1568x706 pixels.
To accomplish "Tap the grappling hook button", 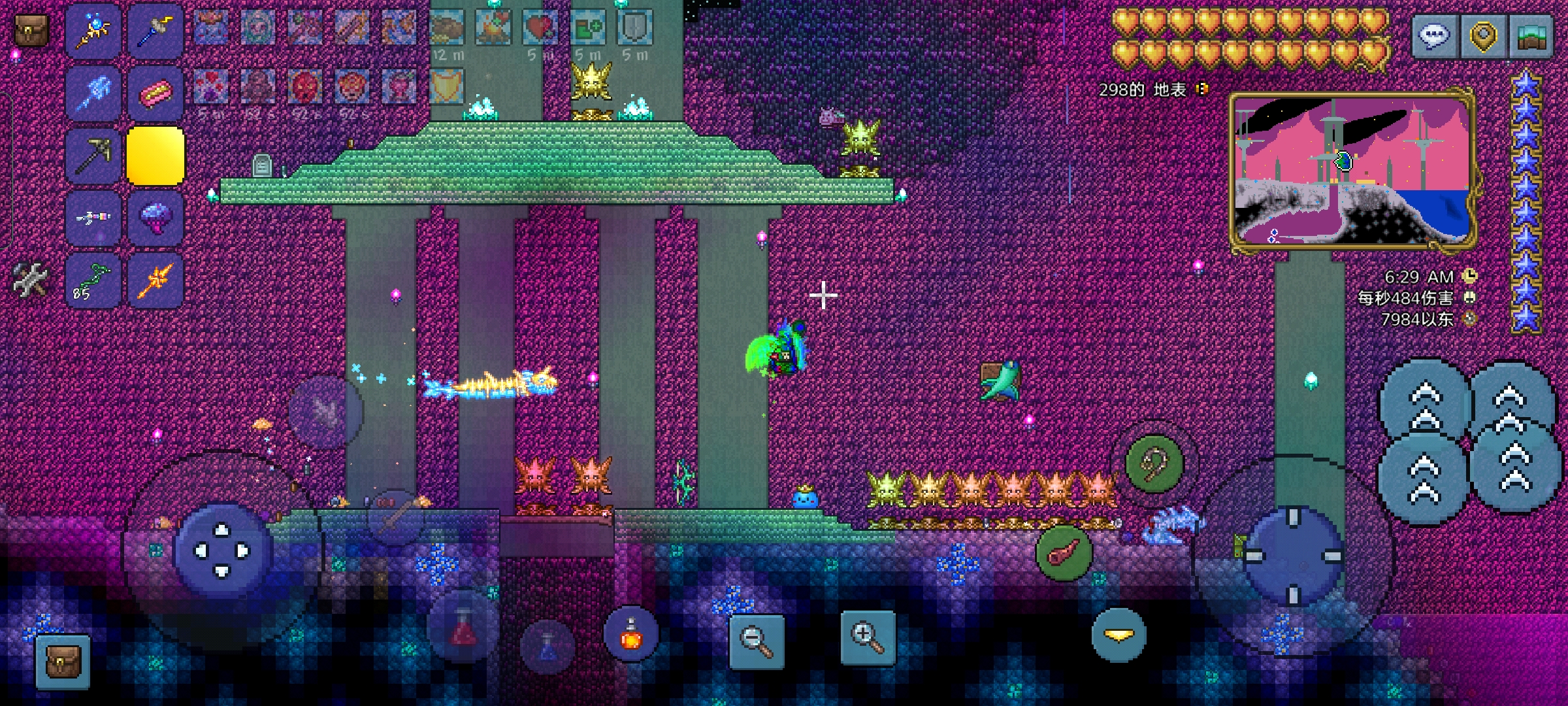I will tap(1154, 464).
